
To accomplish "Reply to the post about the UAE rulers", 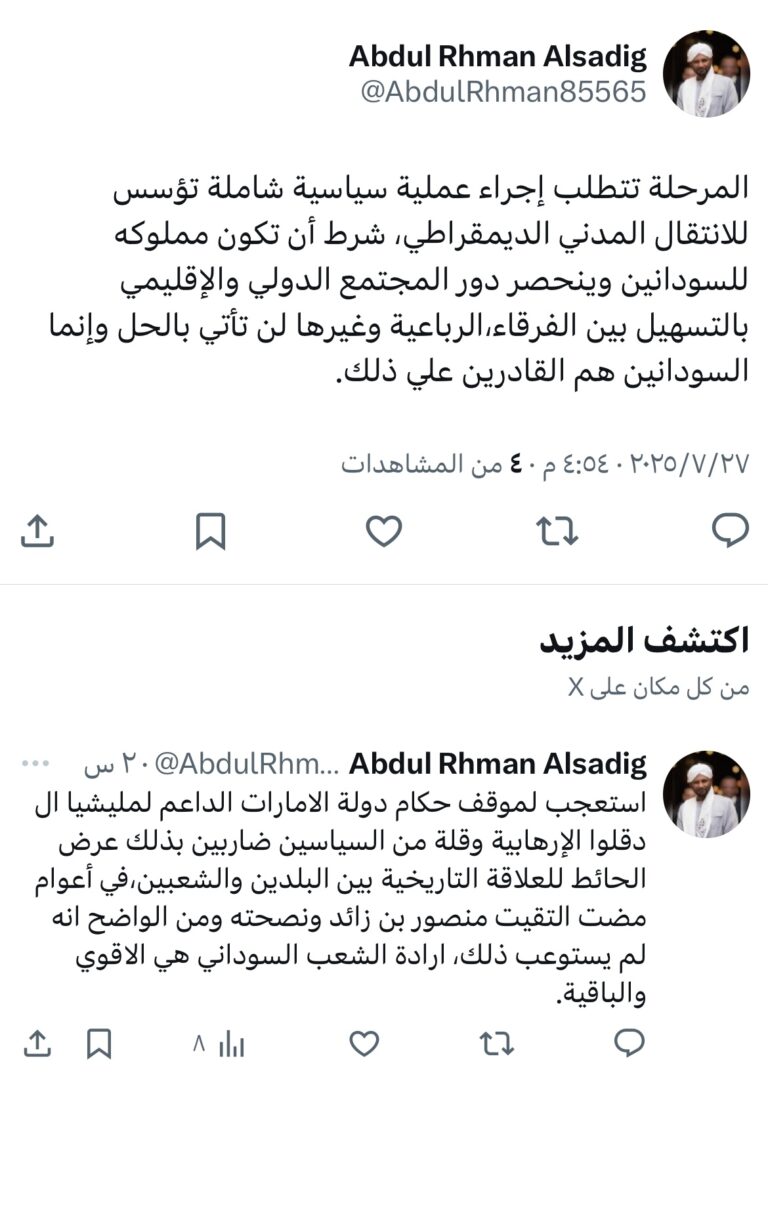I will (x=628, y=1044).
